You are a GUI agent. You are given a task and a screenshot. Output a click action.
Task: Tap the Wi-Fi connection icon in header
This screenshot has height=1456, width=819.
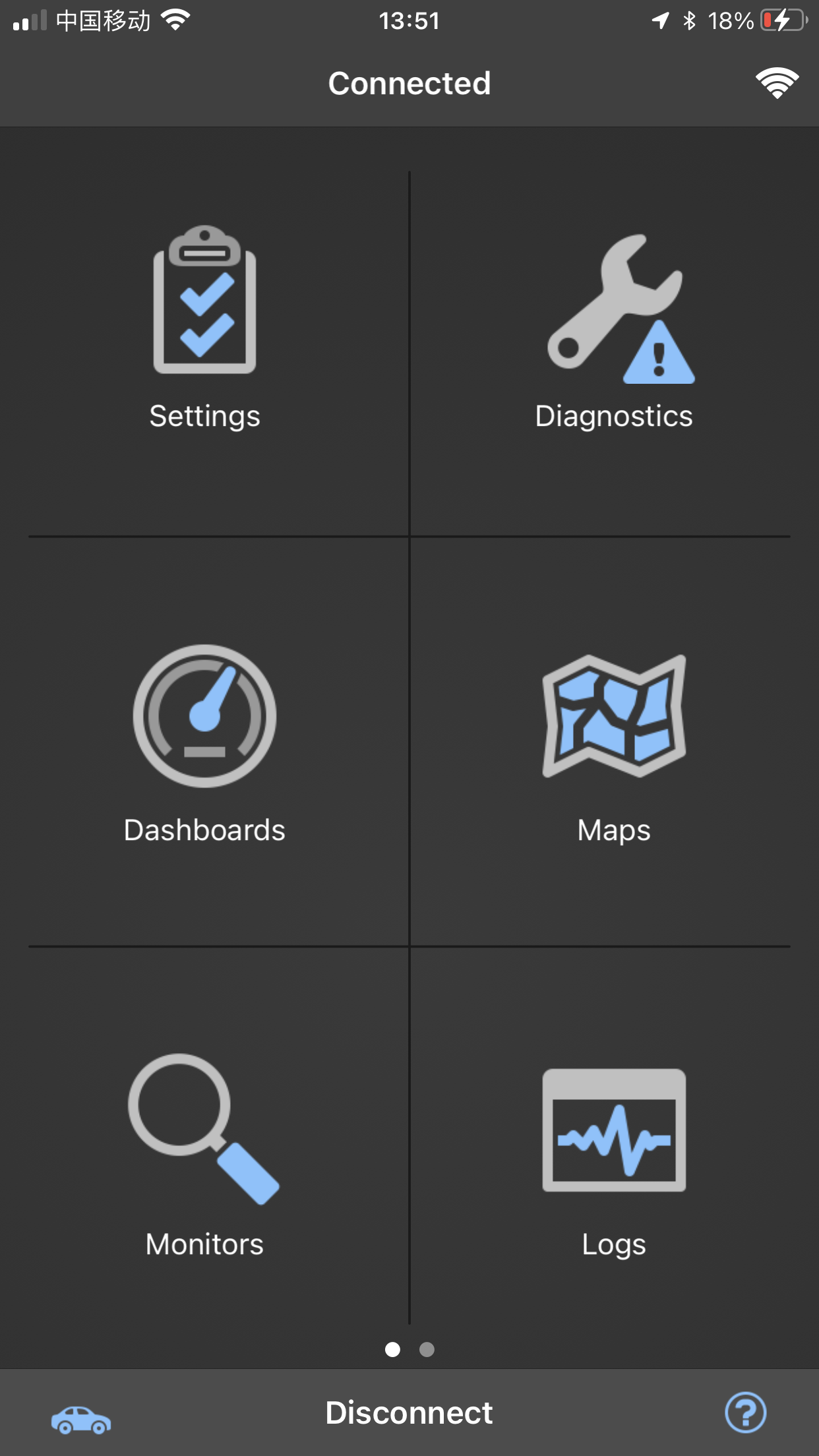tap(777, 83)
